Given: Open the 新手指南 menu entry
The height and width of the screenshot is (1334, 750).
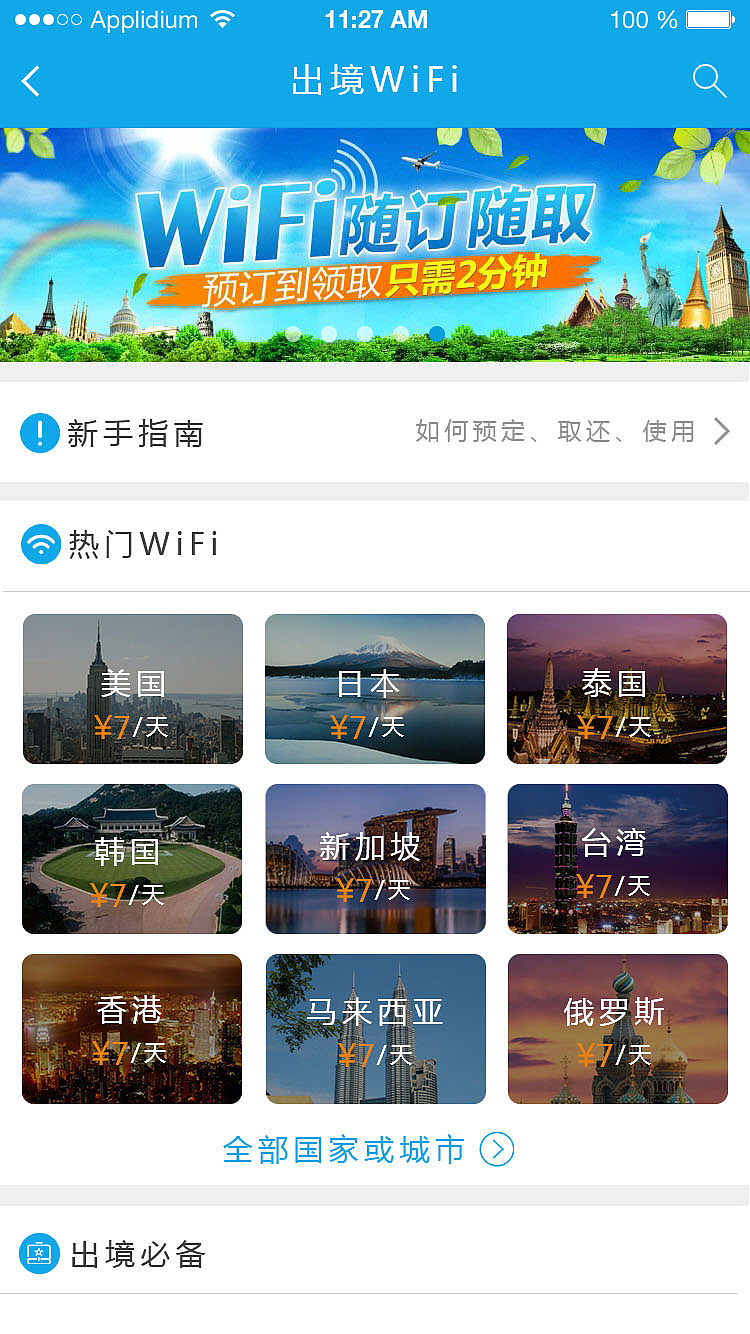Looking at the screenshot, I should [x=135, y=432].
